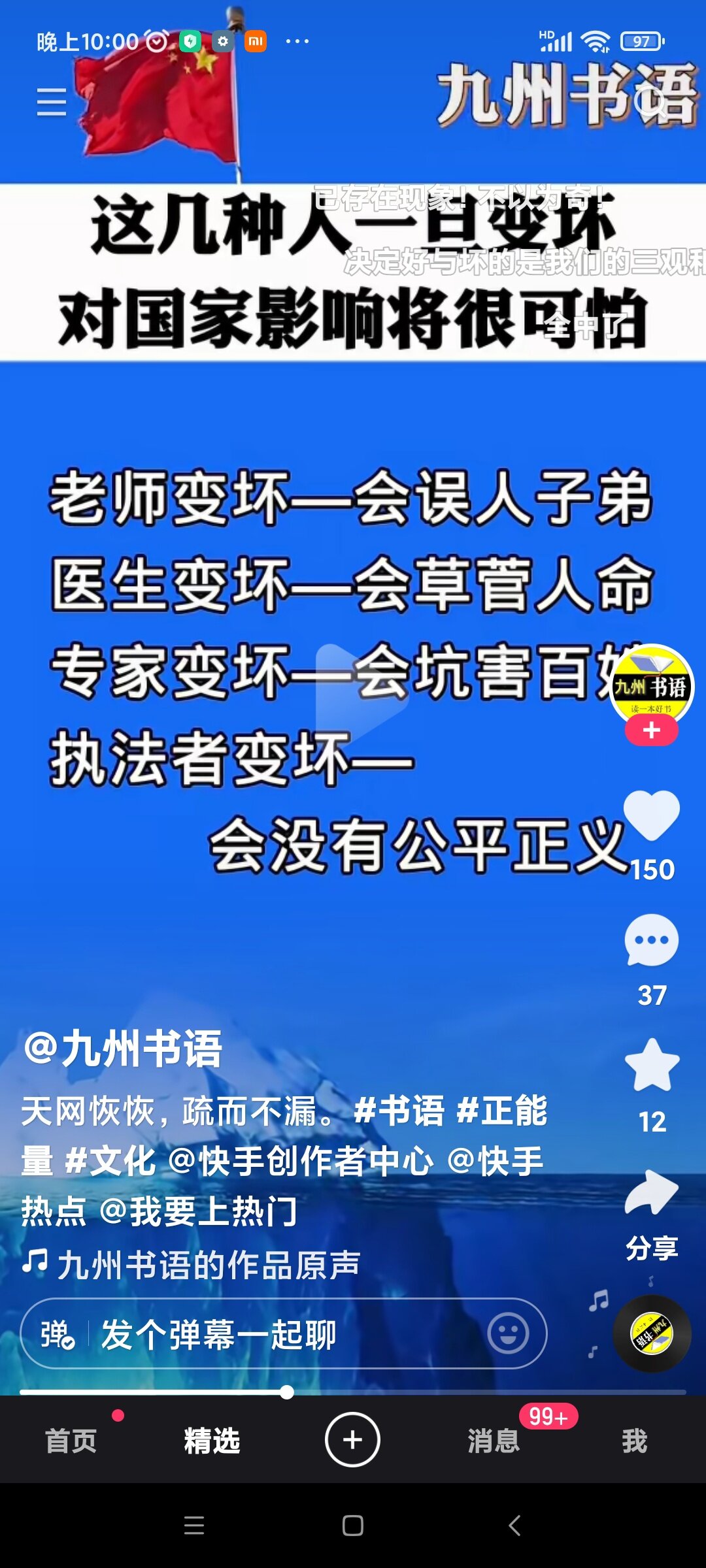Open the hamburger side menu
The height and width of the screenshot is (1568, 706).
pos(52,102)
